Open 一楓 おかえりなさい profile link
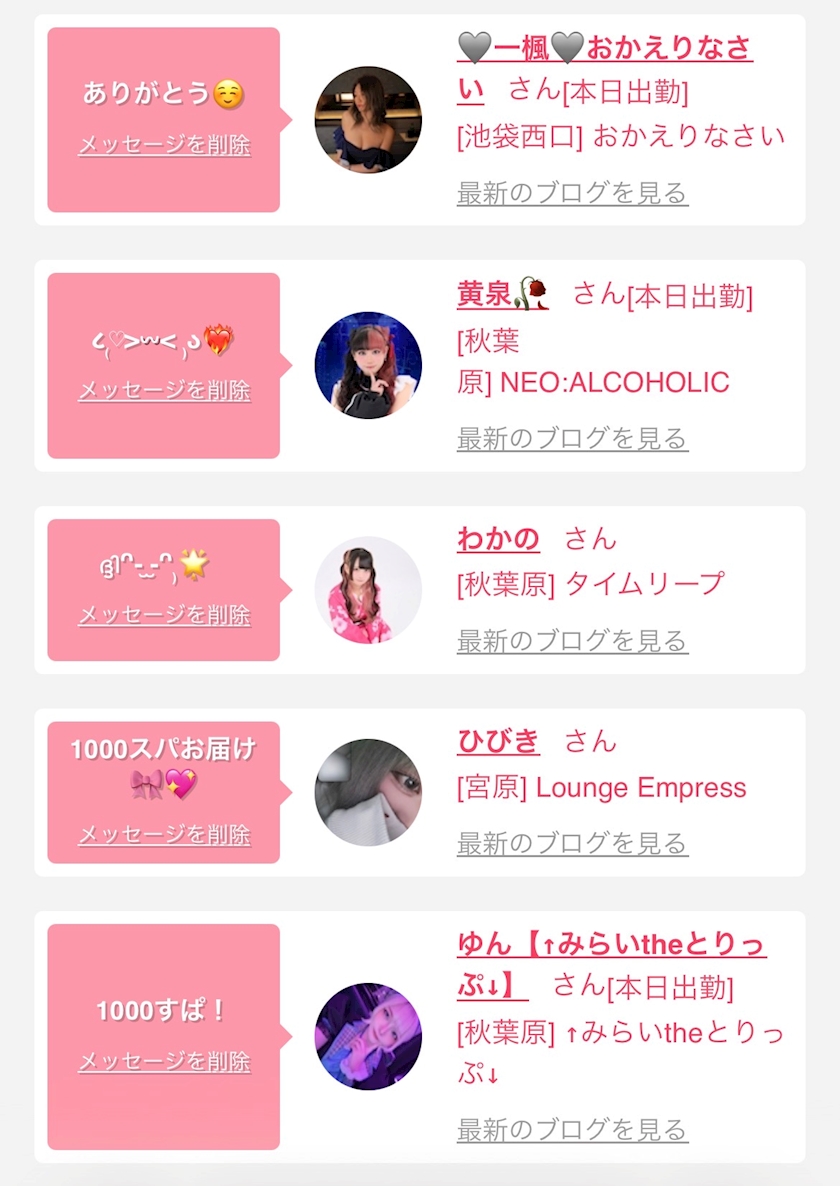The image size is (840, 1186). coord(604,48)
